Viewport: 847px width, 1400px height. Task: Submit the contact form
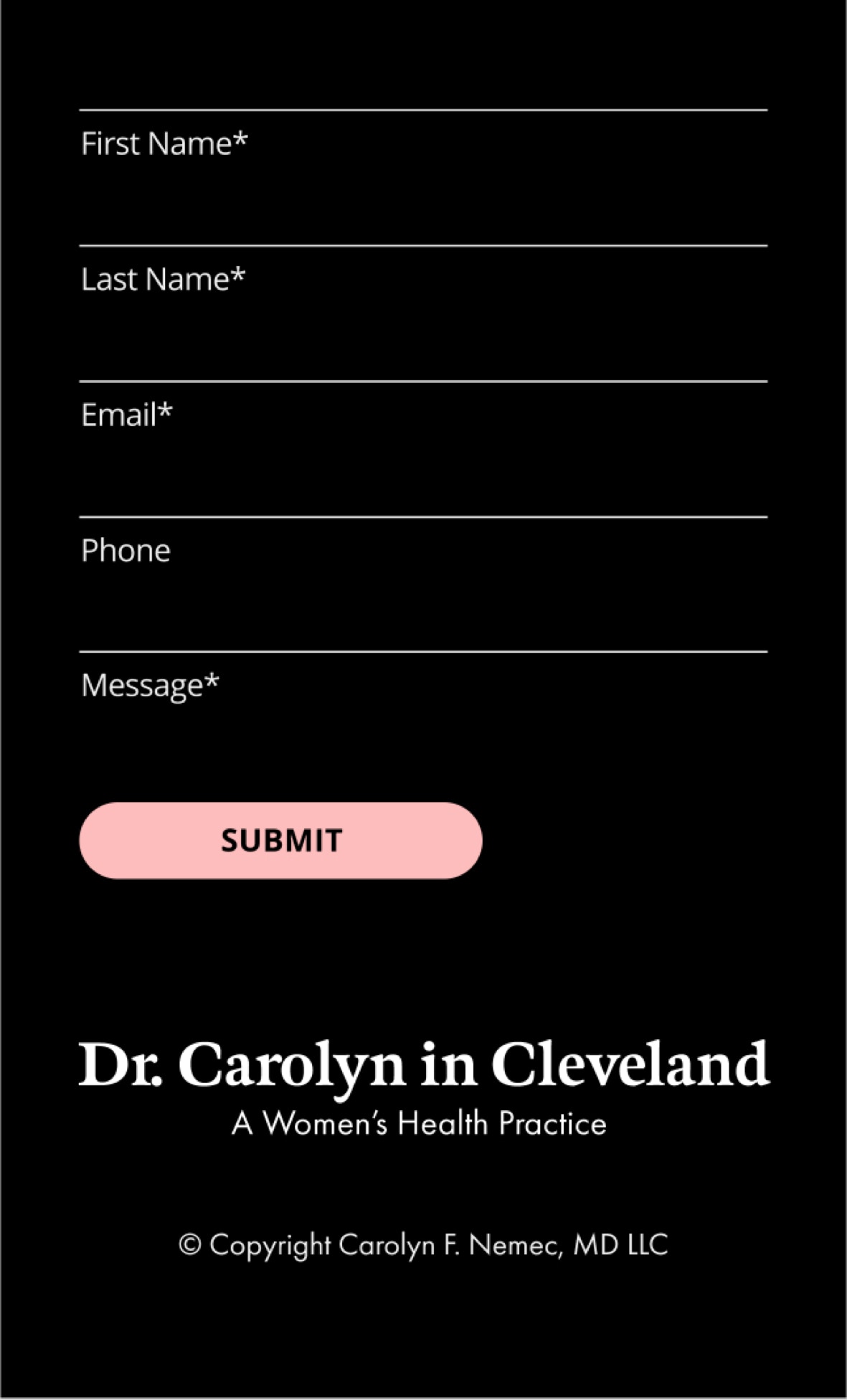[x=280, y=841]
